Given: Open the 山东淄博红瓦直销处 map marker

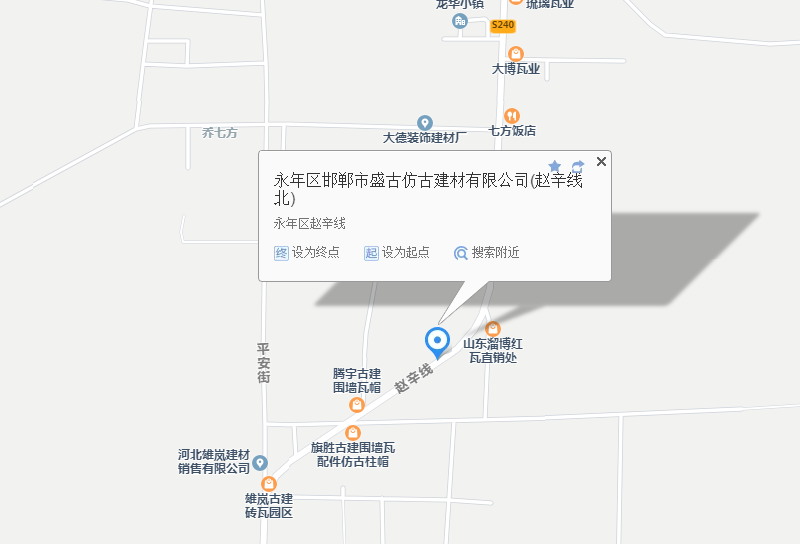Looking at the screenshot, I should (x=492, y=328).
